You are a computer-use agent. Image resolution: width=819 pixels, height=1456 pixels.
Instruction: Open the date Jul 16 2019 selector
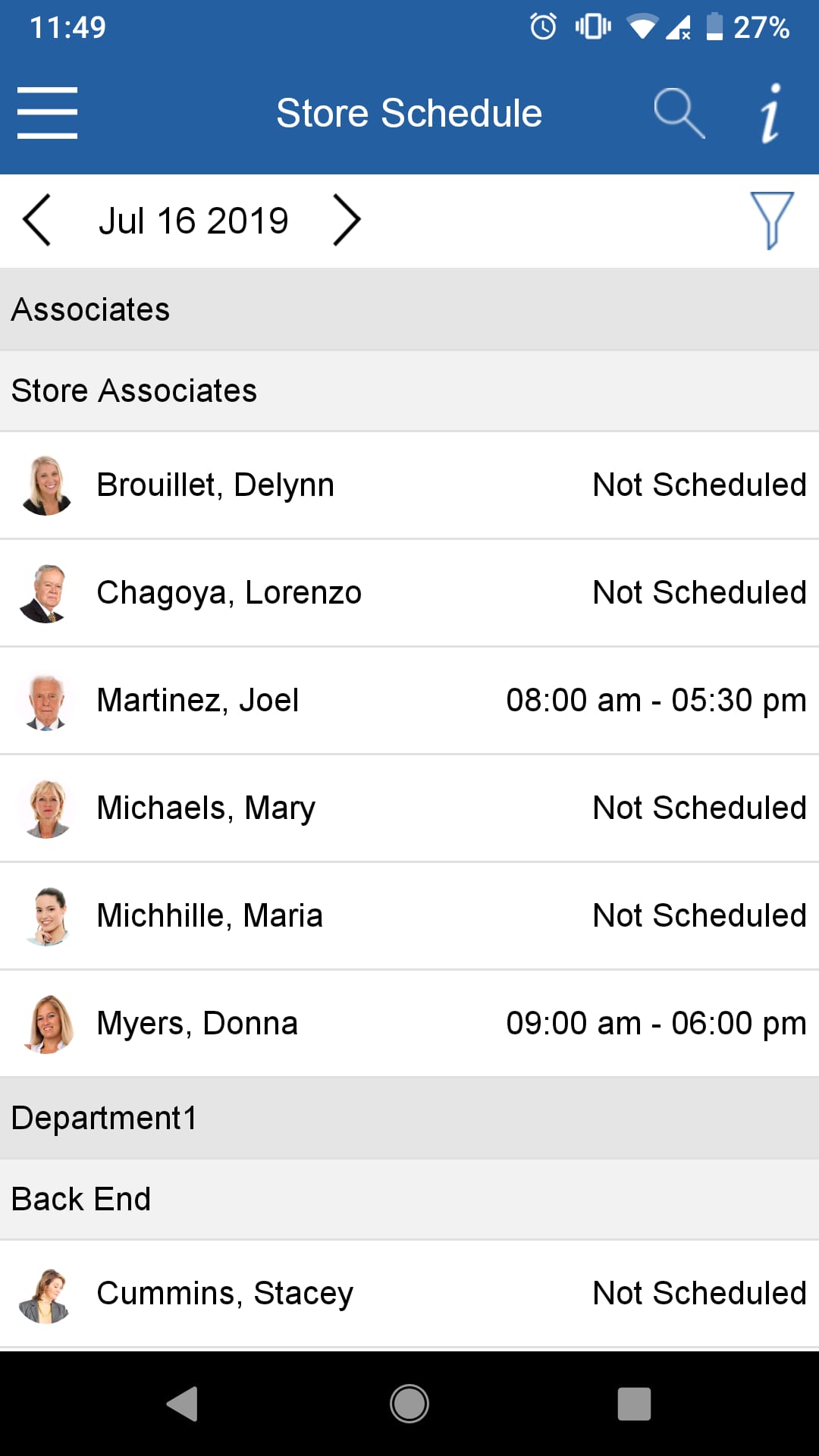[194, 220]
